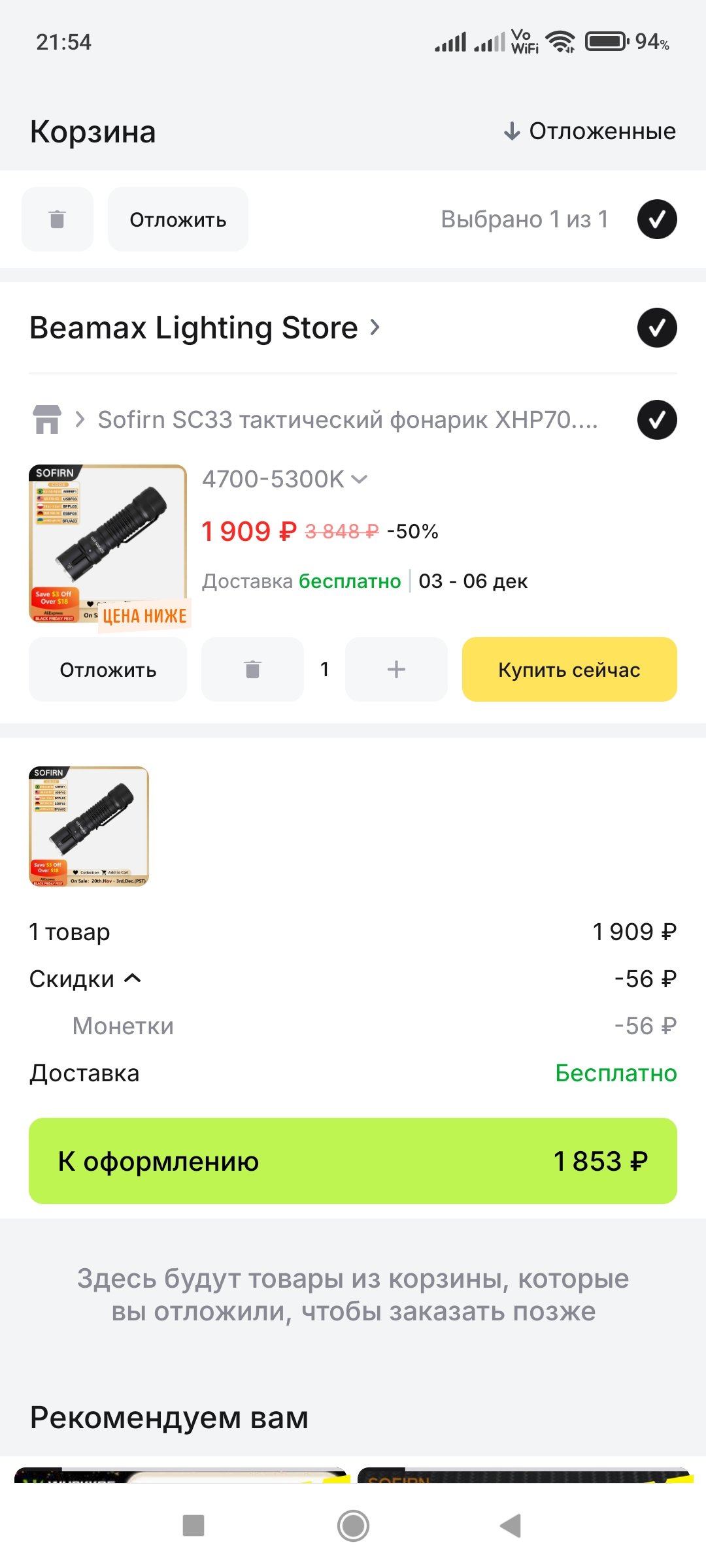Screen dimensions: 706x1568
Task: Delete selected items with top trash icon
Action: pos(58,220)
